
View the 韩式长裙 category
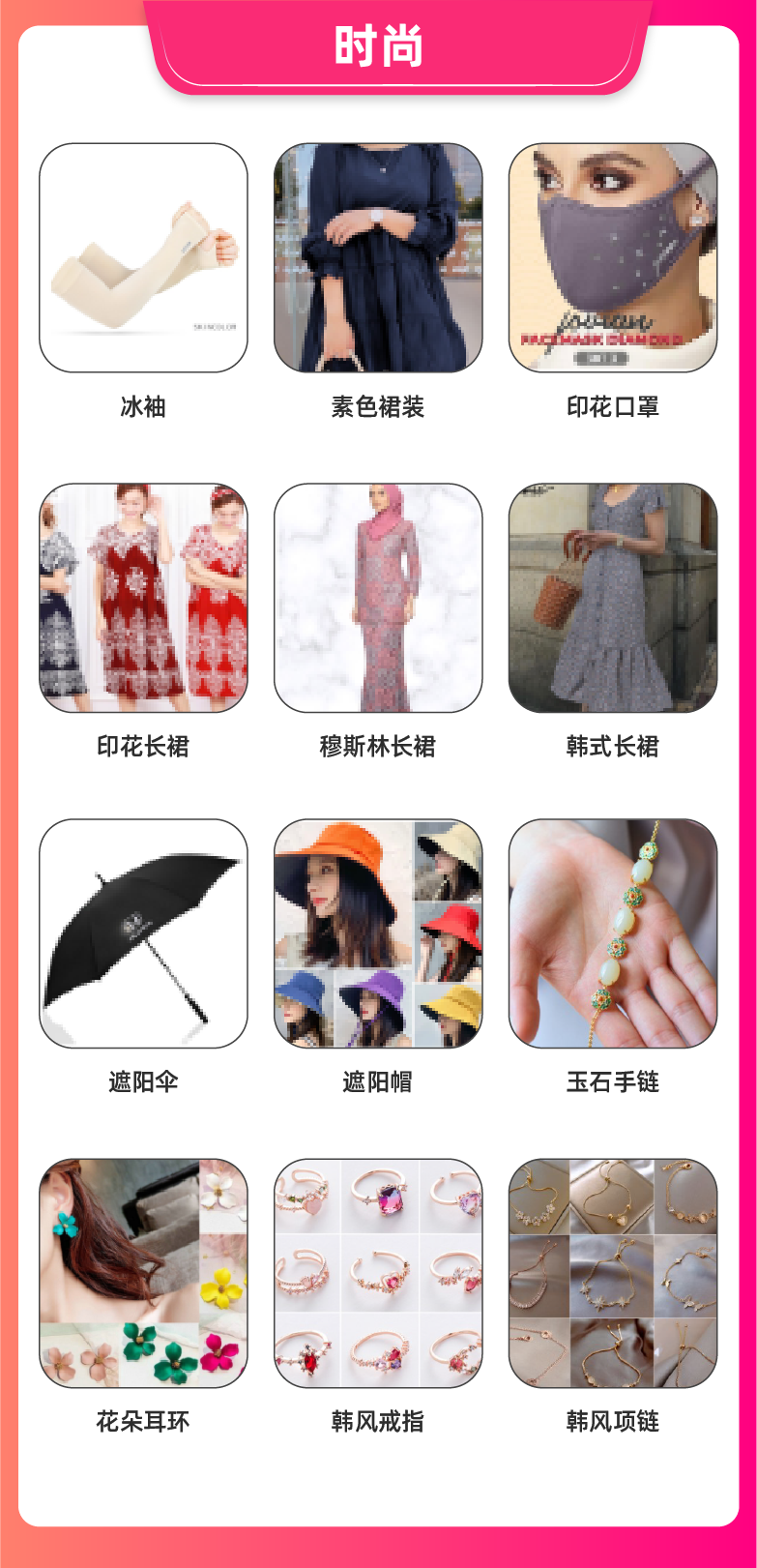tap(613, 598)
